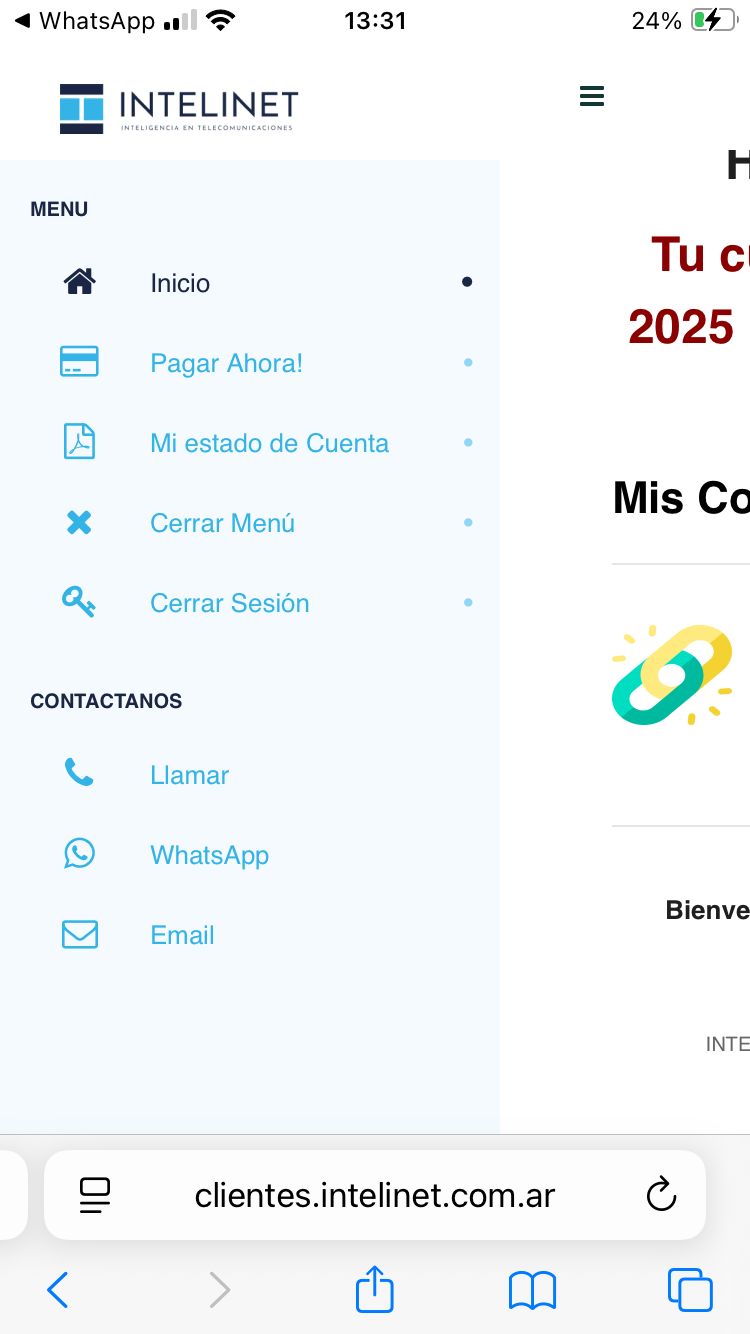Share this page
Image resolution: width=750 pixels, height=1334 pixels.
click(x=375, y=1288)
